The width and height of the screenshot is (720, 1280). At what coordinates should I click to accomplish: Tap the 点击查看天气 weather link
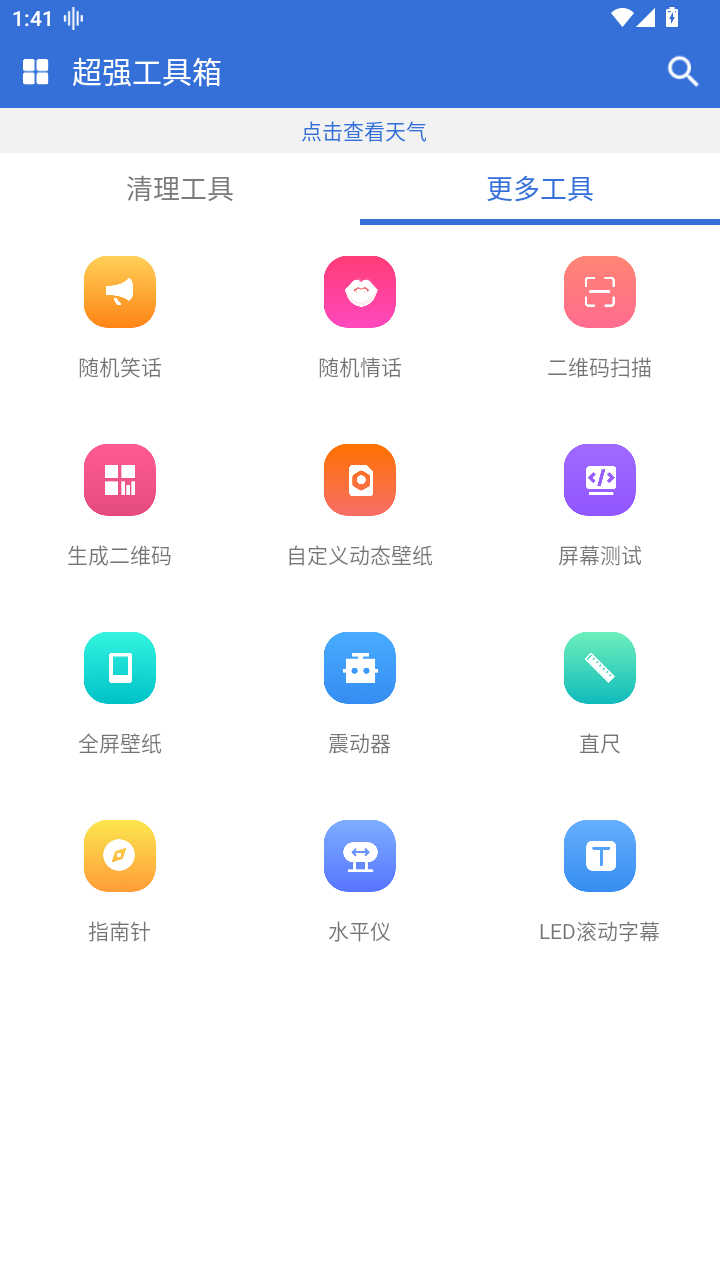click(364, 132)
